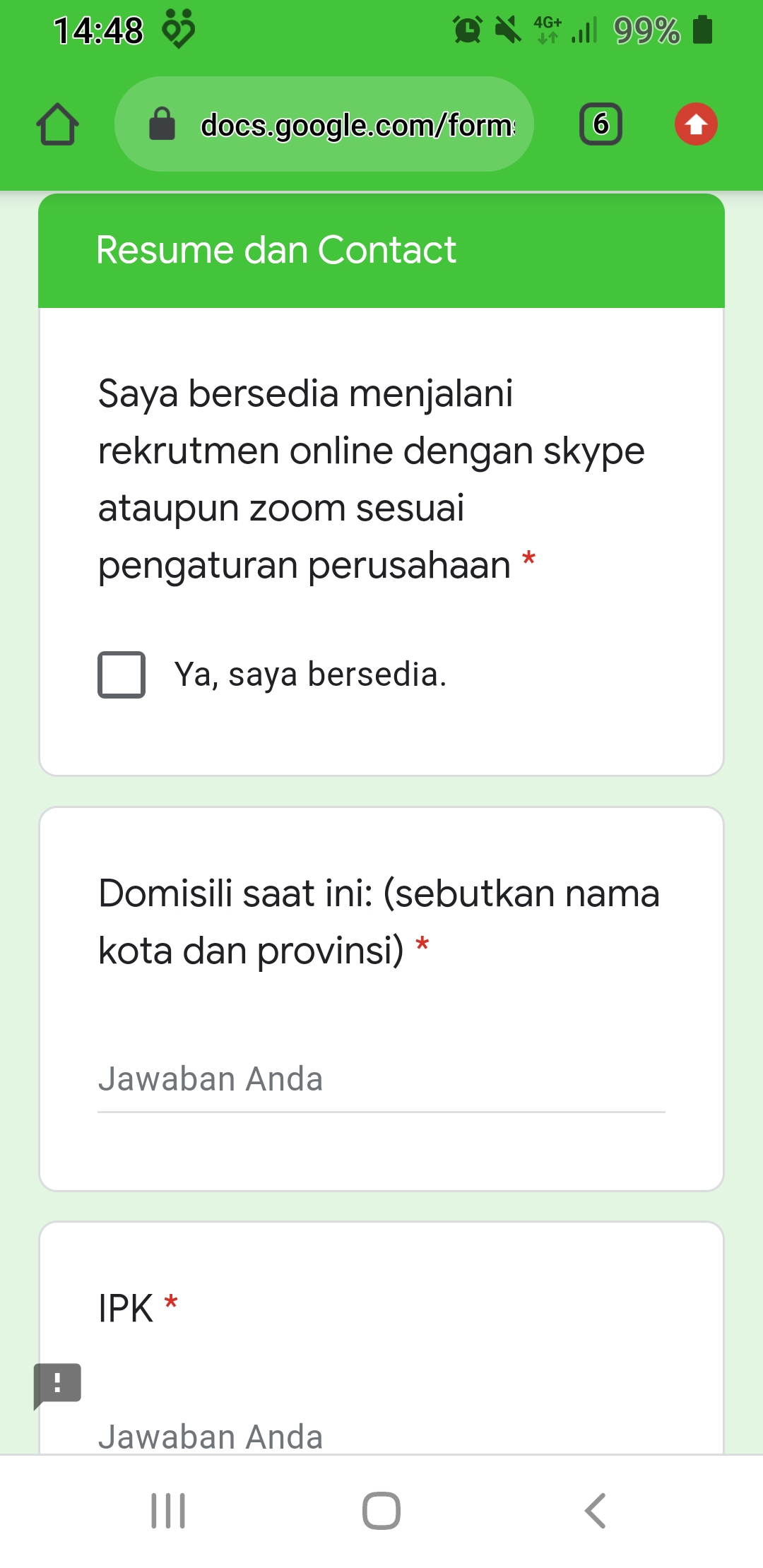Focus the Domisili saat ini answer field

pos(381,1079)
